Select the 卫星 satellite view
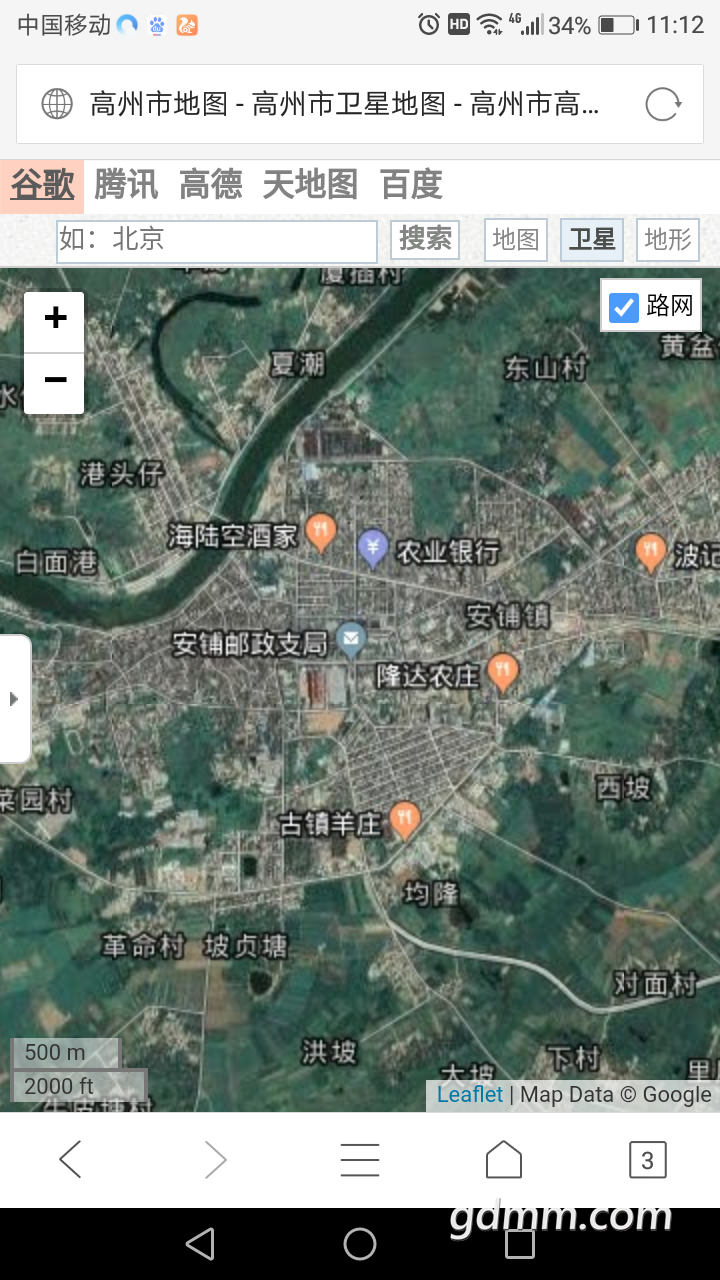The height and width of the screenshot is (1280, 720). click(x=592, y=240)
